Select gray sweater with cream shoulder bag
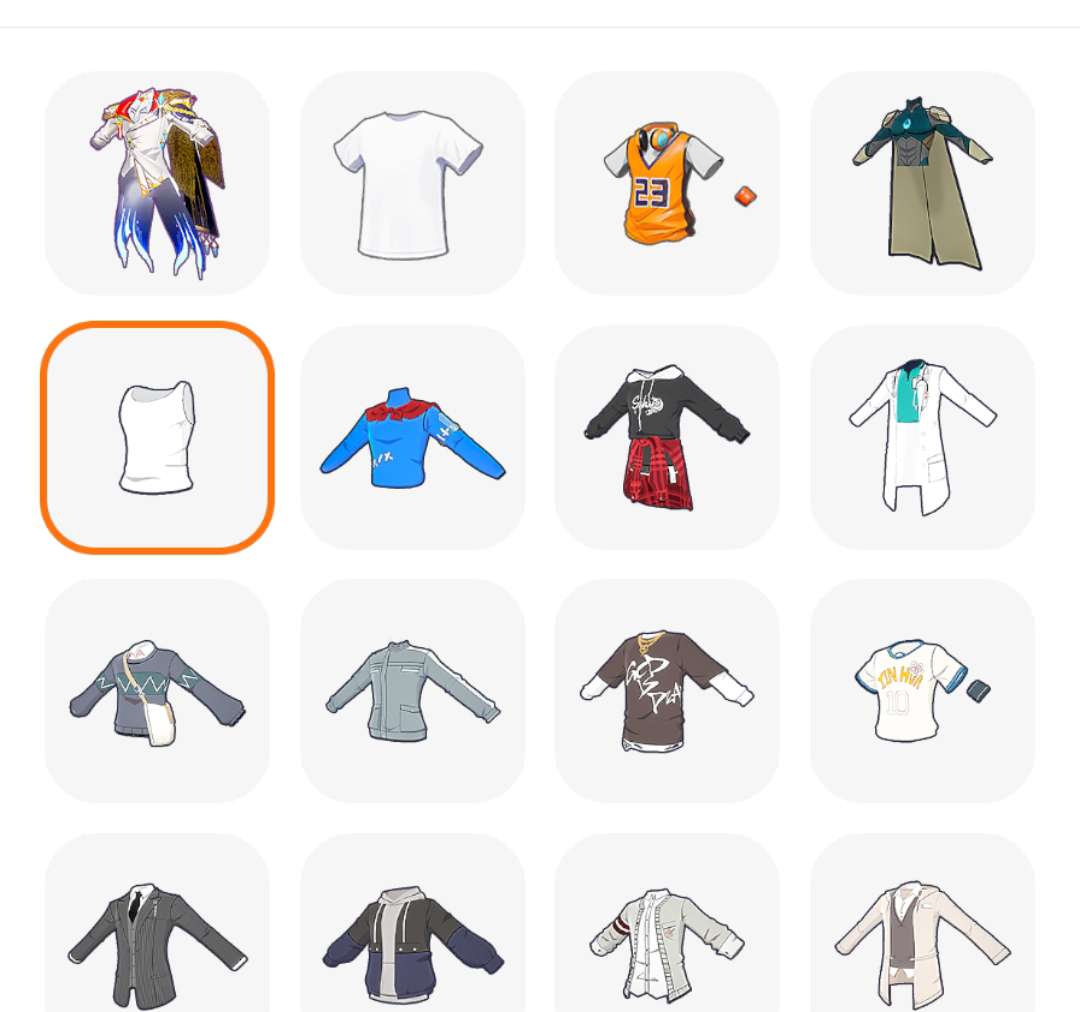The width and height of the screenshot is (1080, 1012). [157, 691]
